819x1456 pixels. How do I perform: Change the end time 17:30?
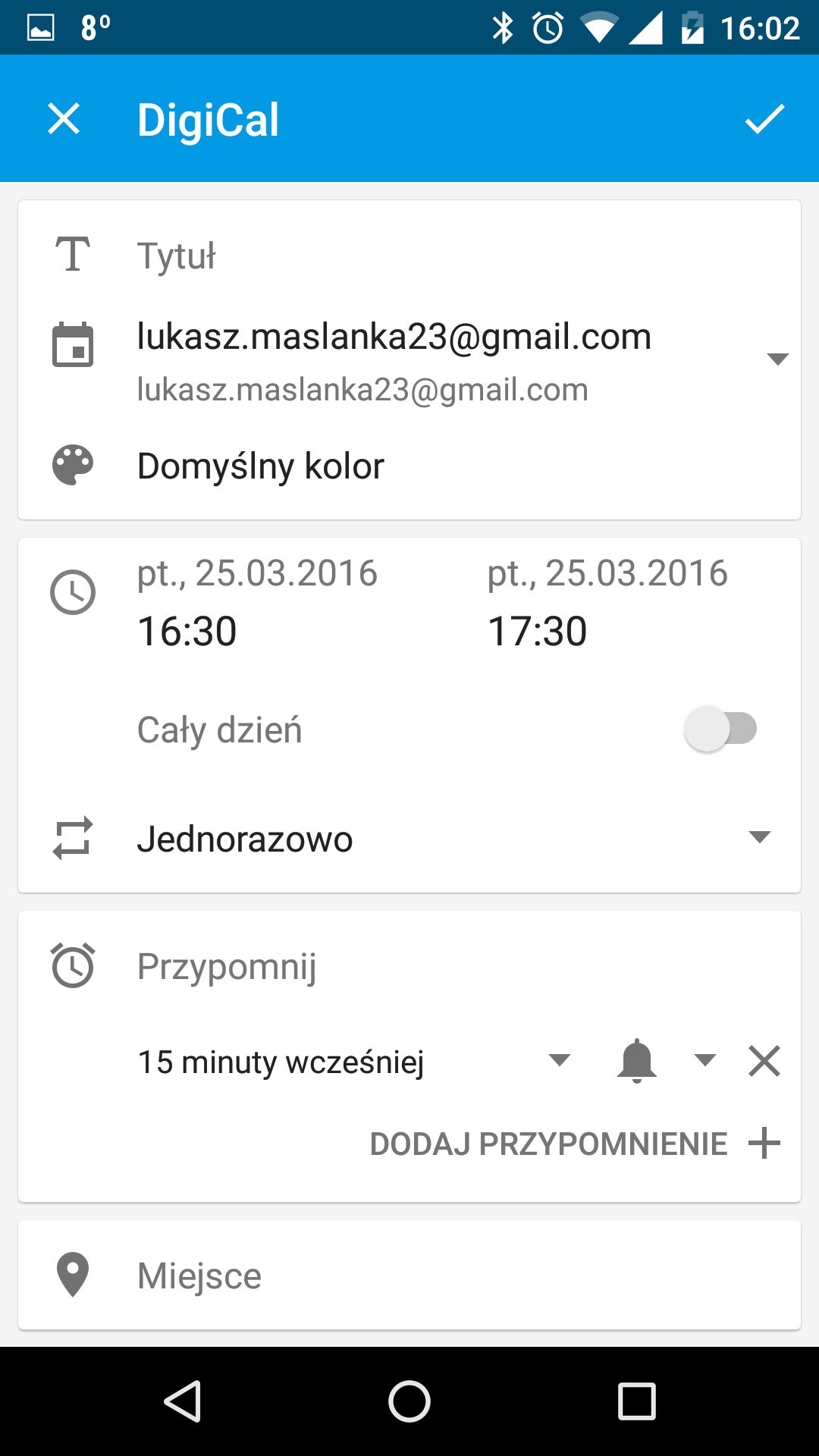click(x=537, y=631)
